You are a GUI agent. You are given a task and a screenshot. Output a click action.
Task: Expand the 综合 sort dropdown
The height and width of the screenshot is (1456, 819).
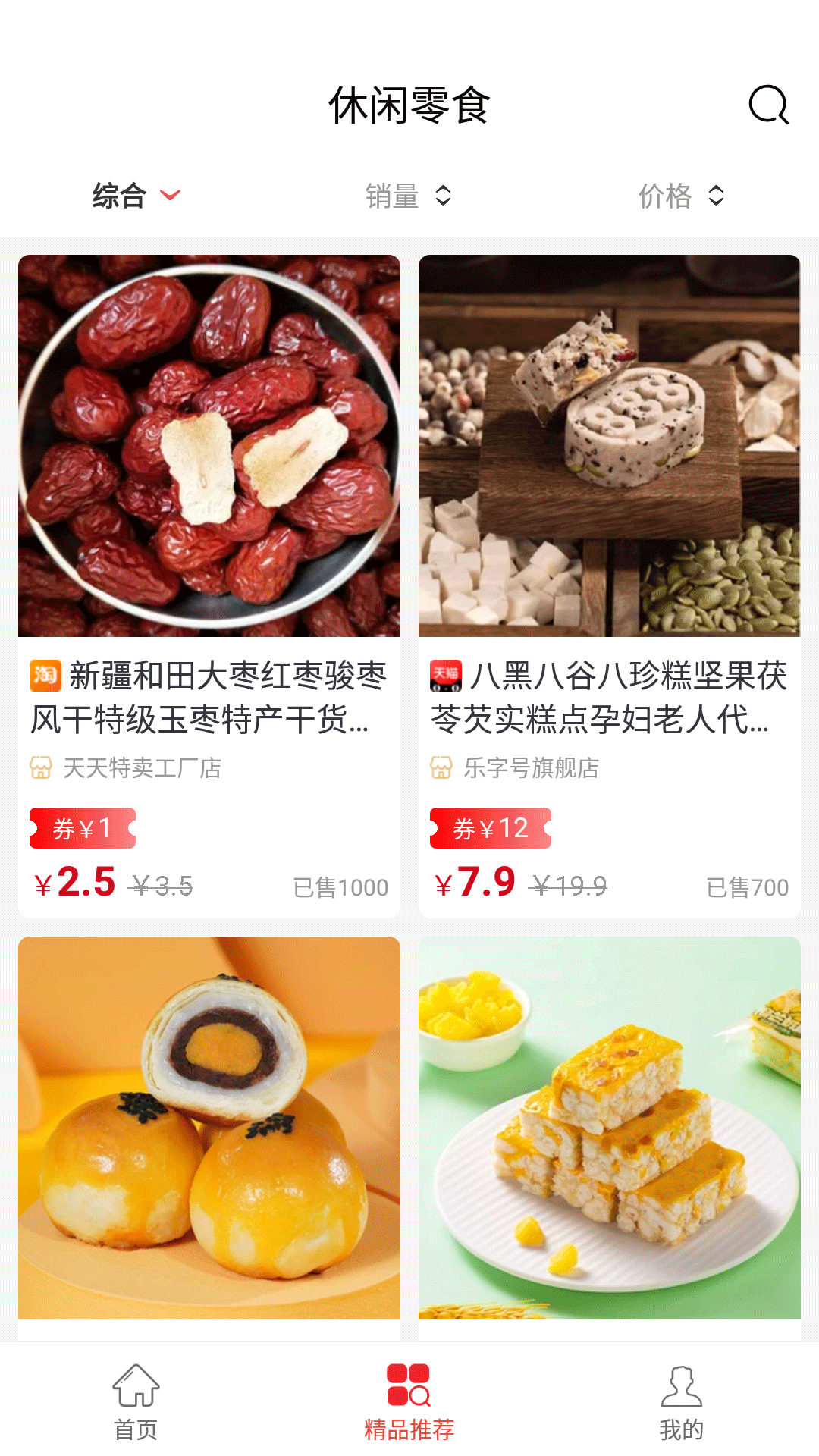136,196
